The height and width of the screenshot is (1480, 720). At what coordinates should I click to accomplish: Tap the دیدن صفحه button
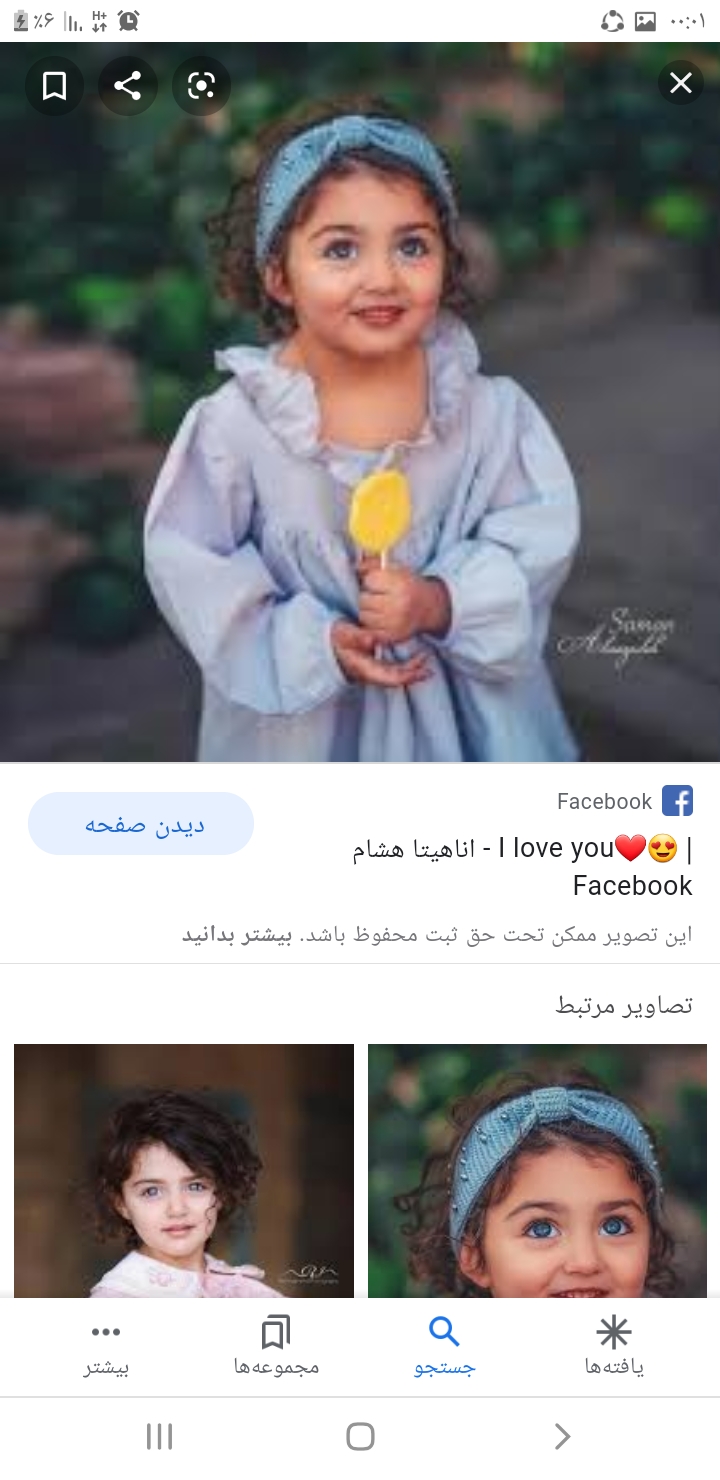click(x=141, y=824)
